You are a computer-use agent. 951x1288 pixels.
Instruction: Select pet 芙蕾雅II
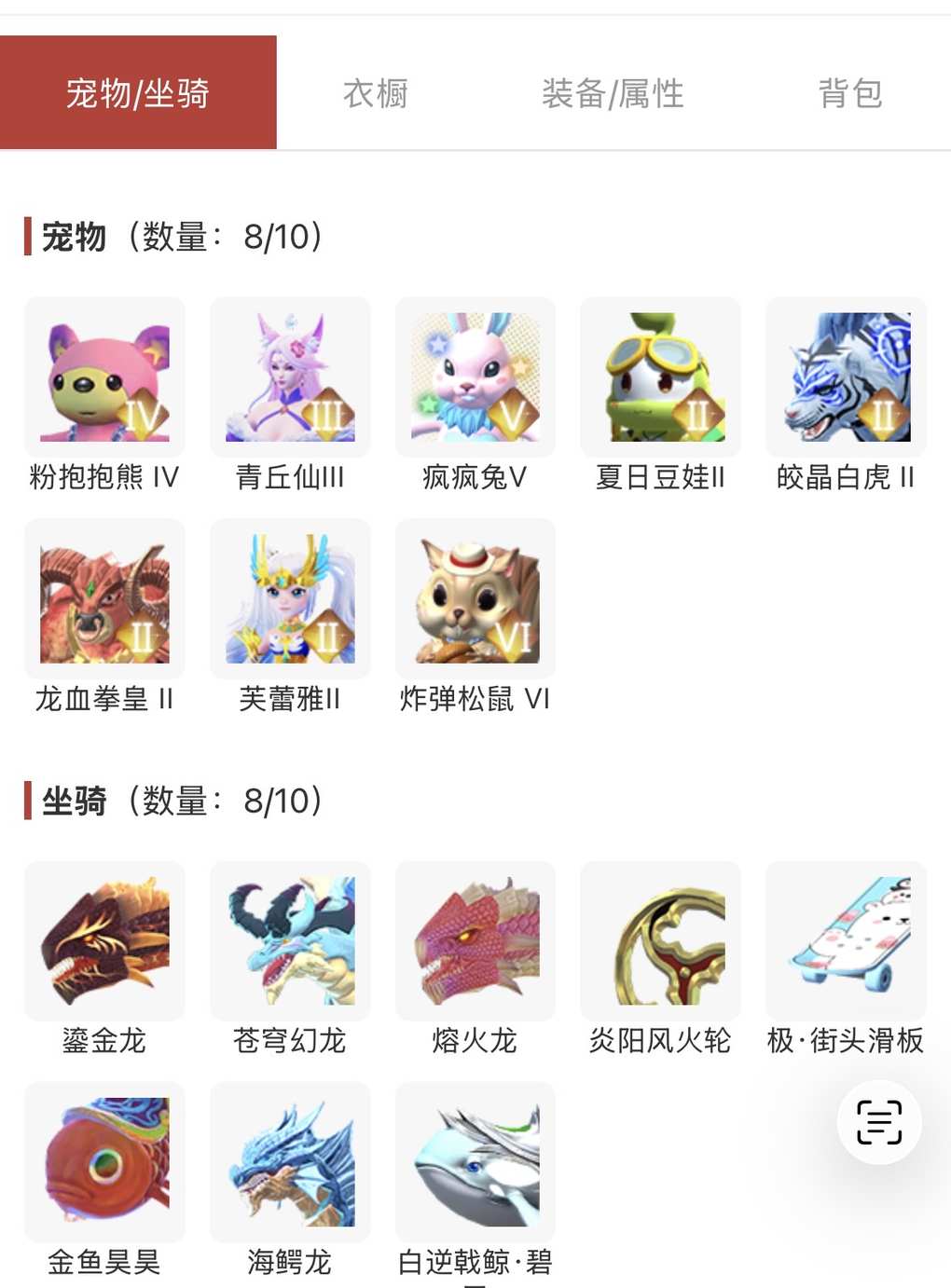tap(290, 598)
